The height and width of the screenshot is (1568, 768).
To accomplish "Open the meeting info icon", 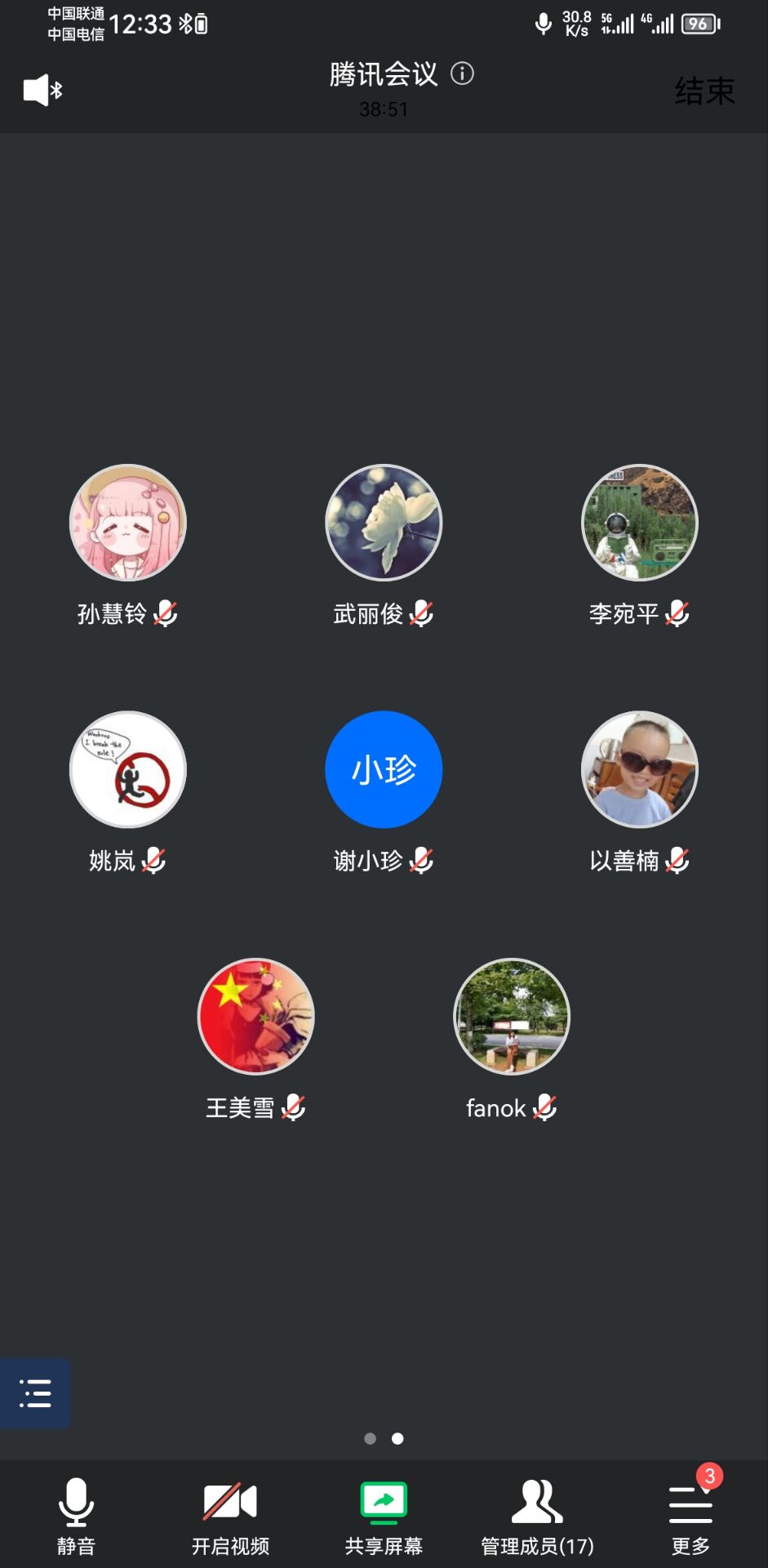I will click(x=463, y=74).
